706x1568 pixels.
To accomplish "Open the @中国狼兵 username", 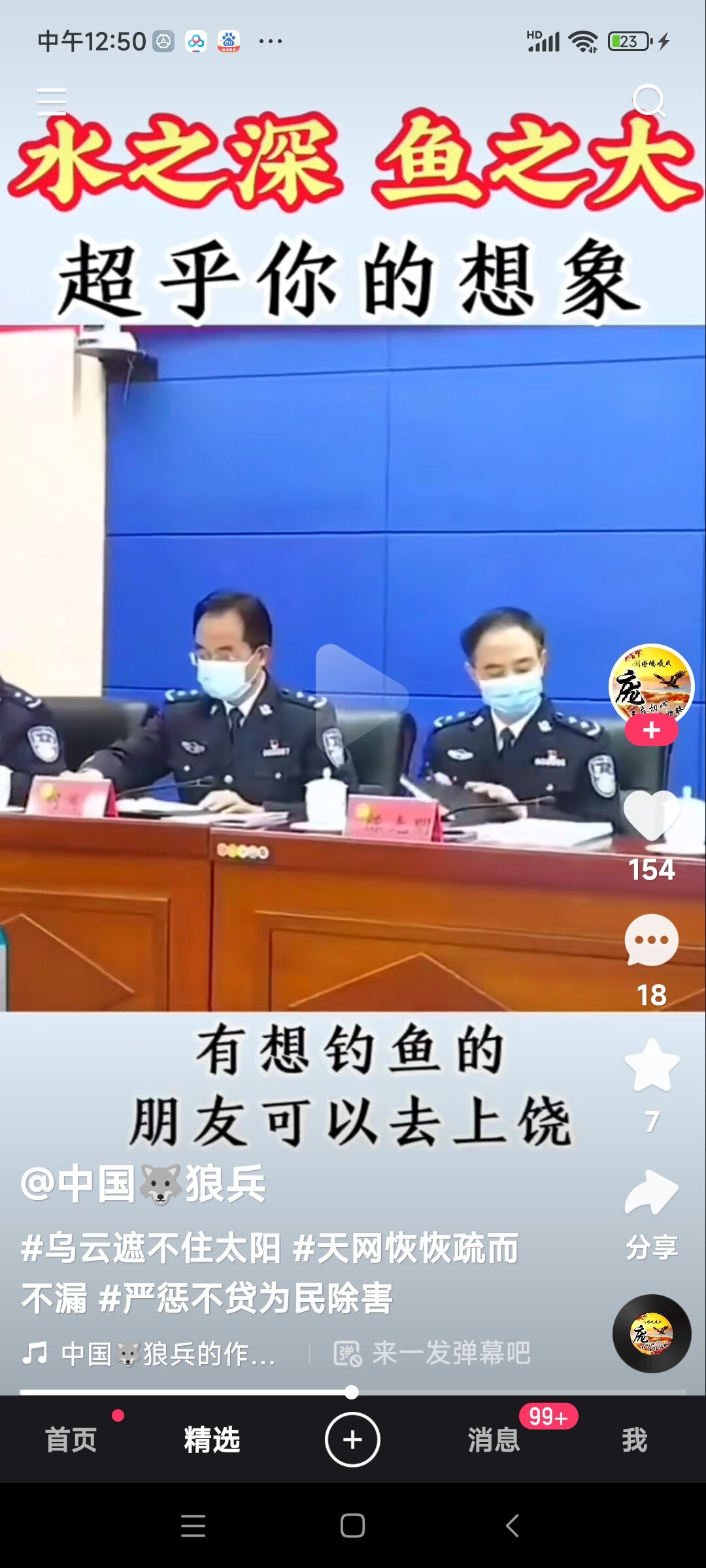I will click(x=143, y=1184).
